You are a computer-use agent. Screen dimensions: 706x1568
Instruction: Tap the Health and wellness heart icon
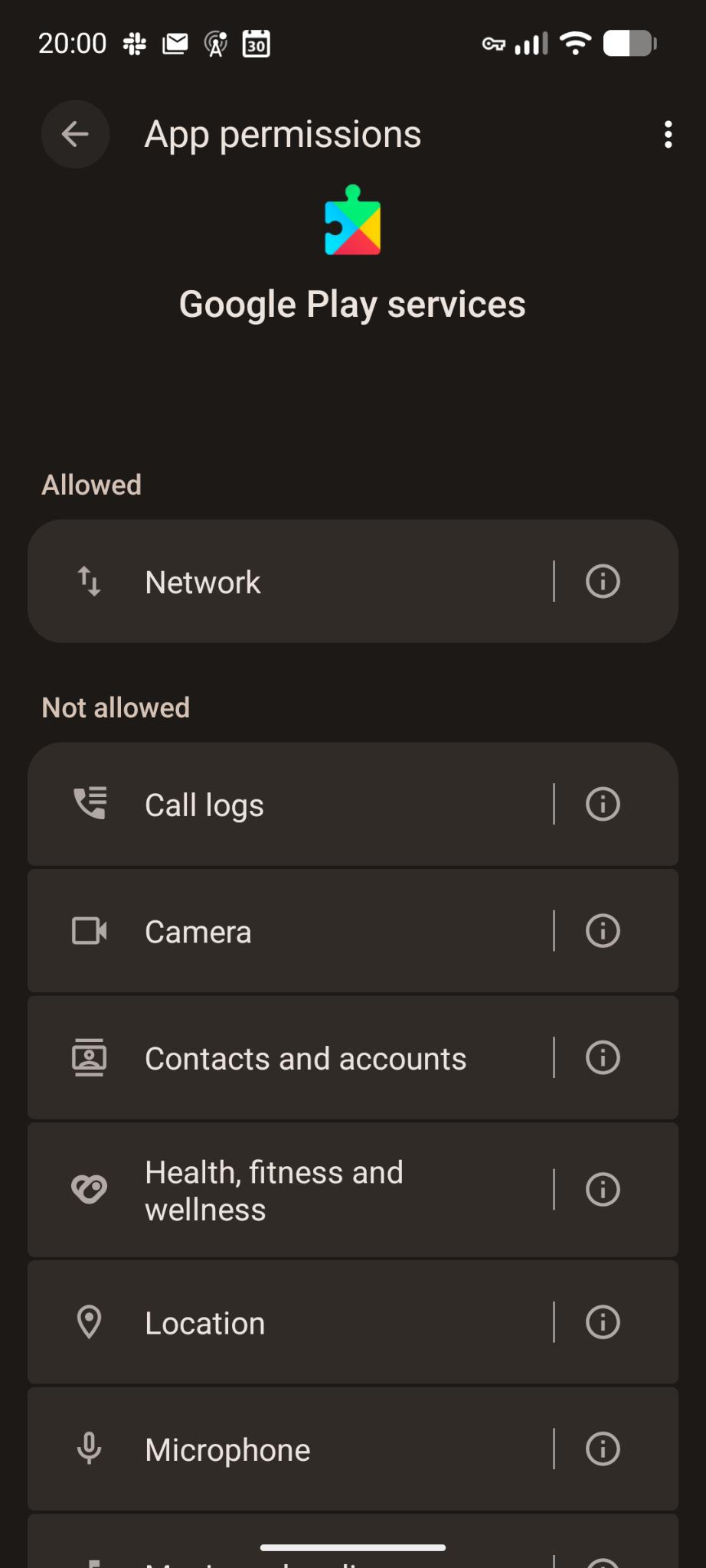click(x=89, y=1189)
